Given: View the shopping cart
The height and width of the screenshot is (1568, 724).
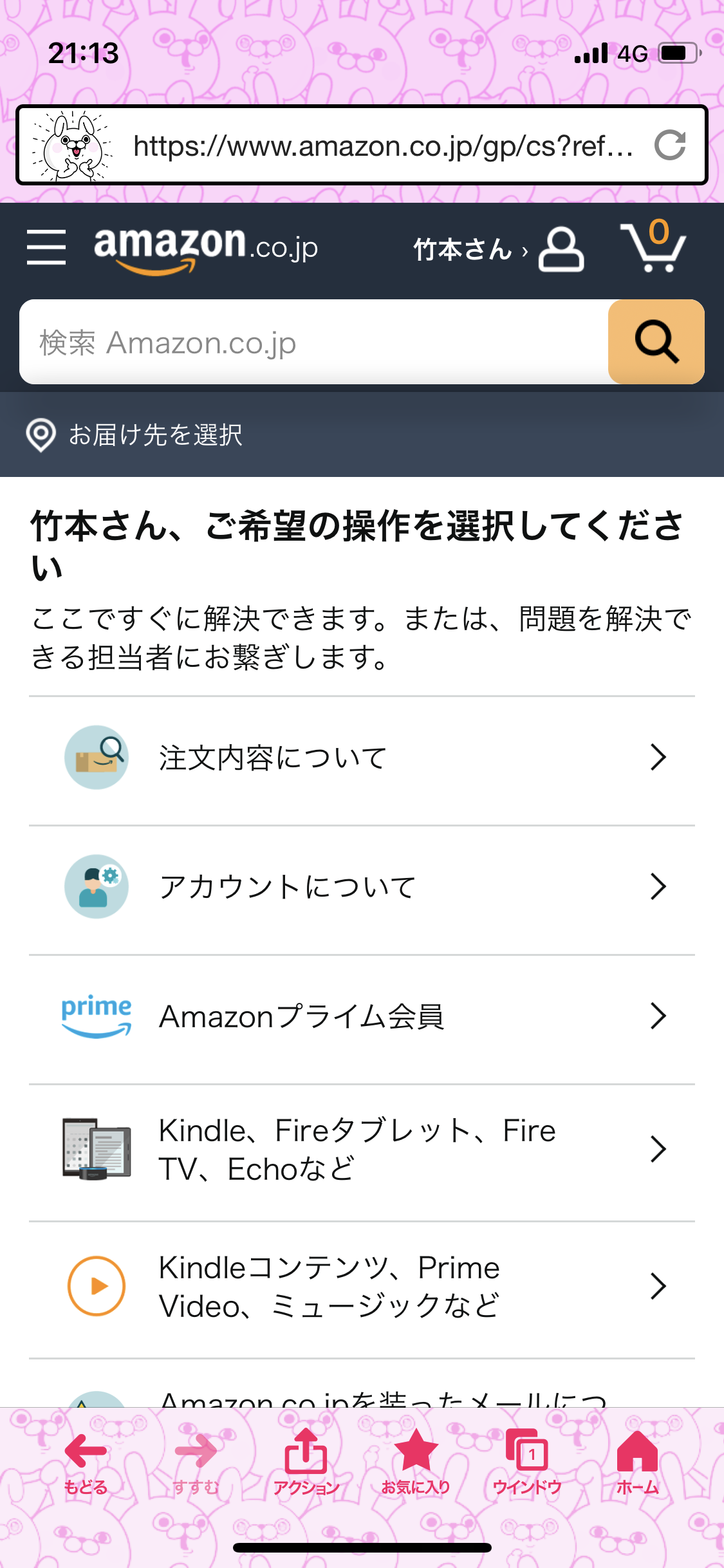Looking at the screenshot, I should pos(653,248).
